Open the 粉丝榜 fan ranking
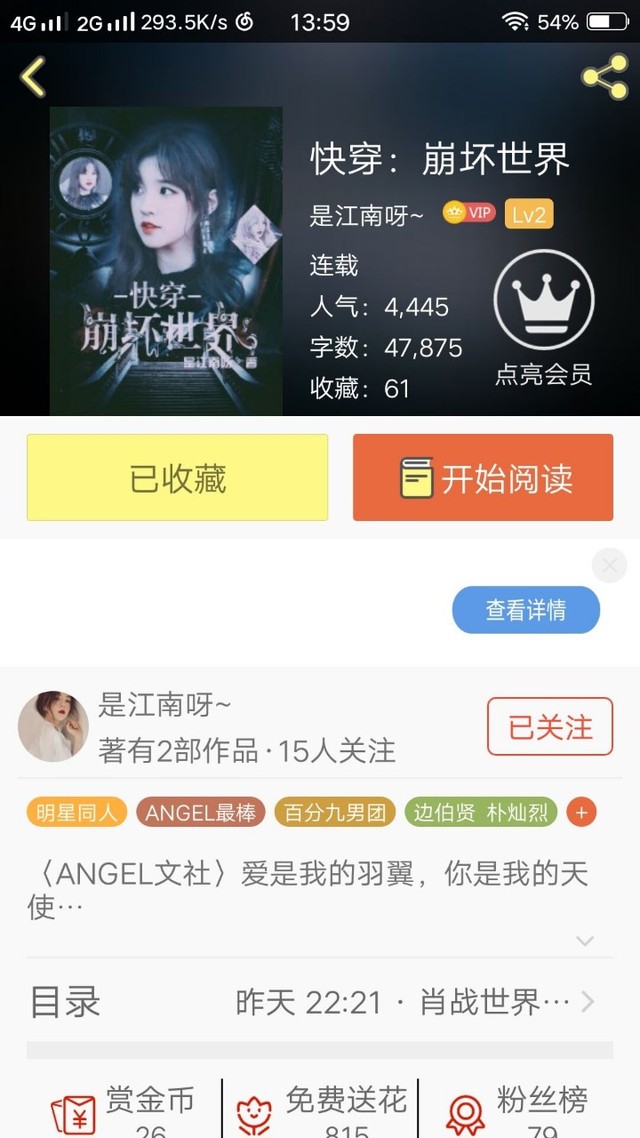640x1138 pixels. 520,1110
